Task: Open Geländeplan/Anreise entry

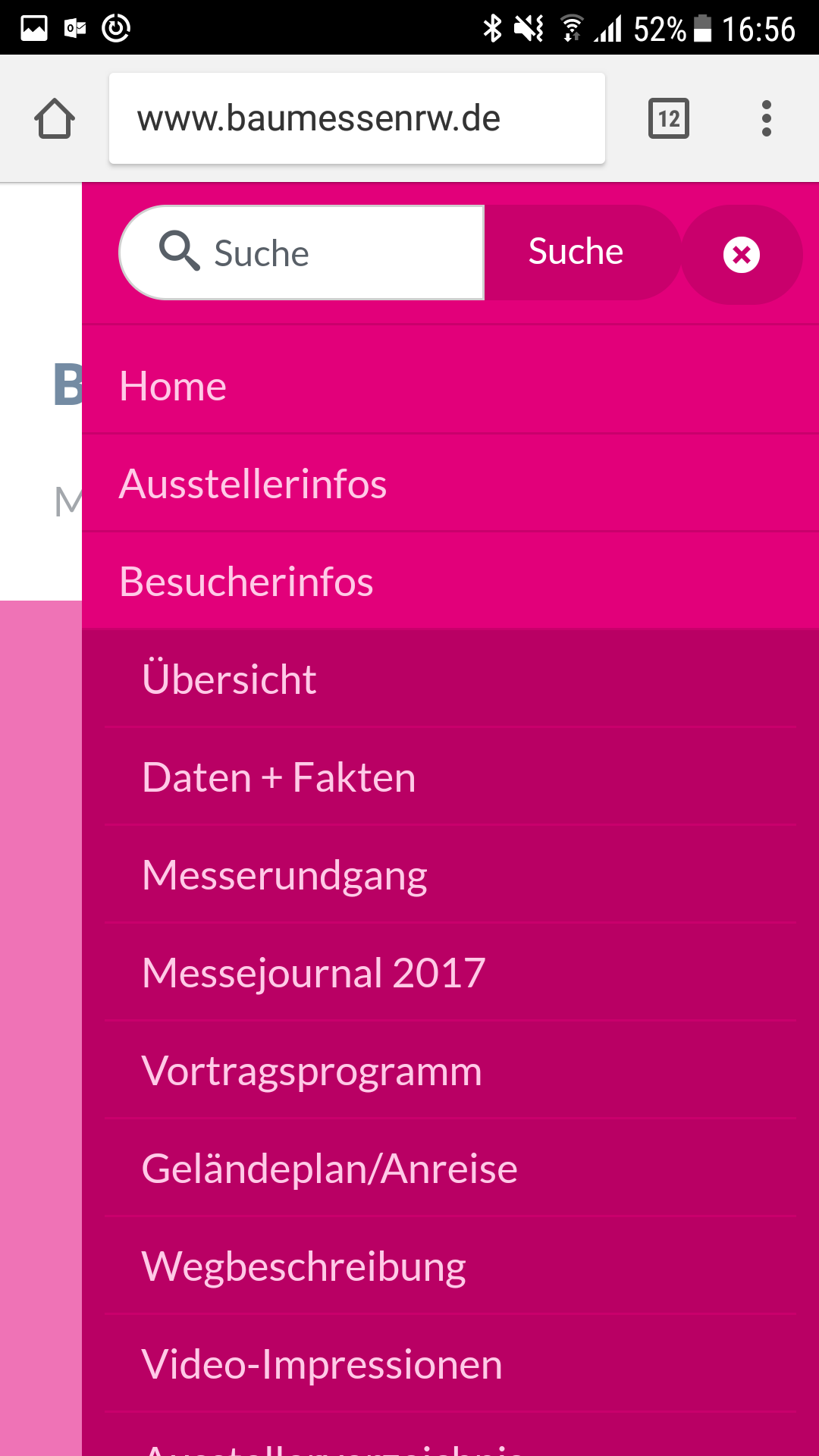Action: coord(450,1169)
